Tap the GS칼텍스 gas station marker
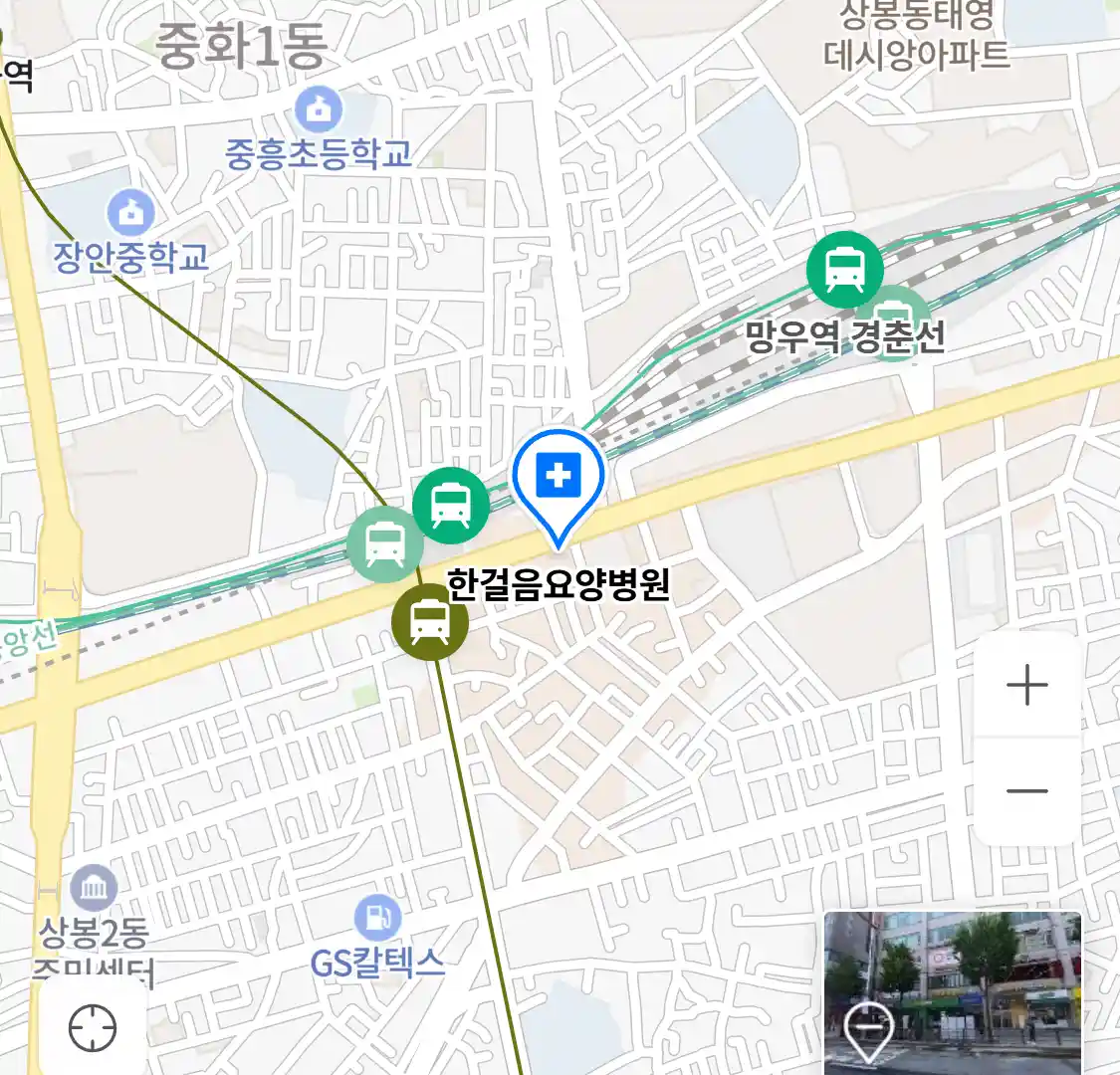Screen dimensions: 1120x1075 [377, 917]
